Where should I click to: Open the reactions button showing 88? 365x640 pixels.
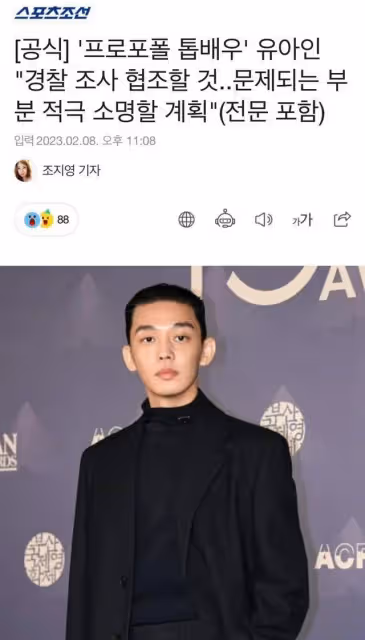click(46, 220)
